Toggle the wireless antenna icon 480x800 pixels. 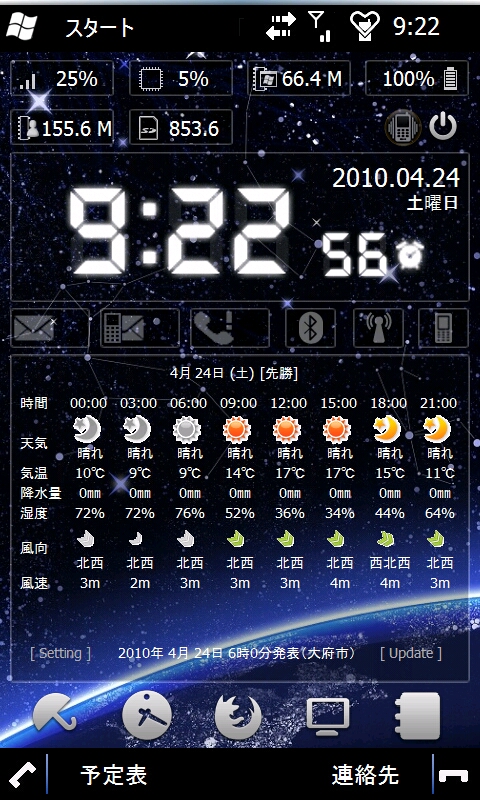click(x=378, y=329)
